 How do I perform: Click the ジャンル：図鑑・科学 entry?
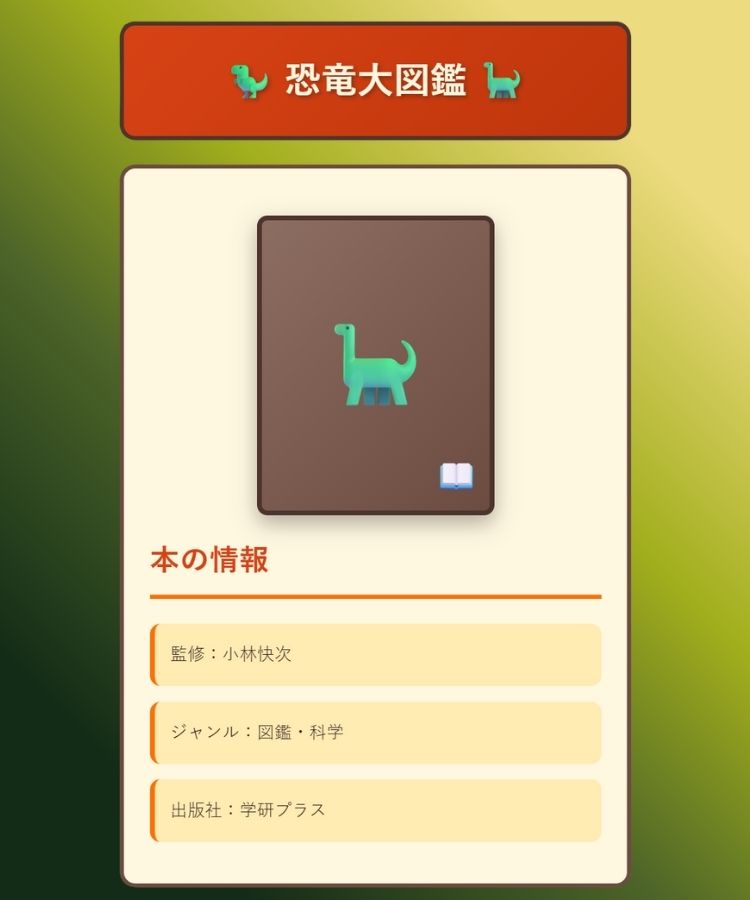coord(375,730)
